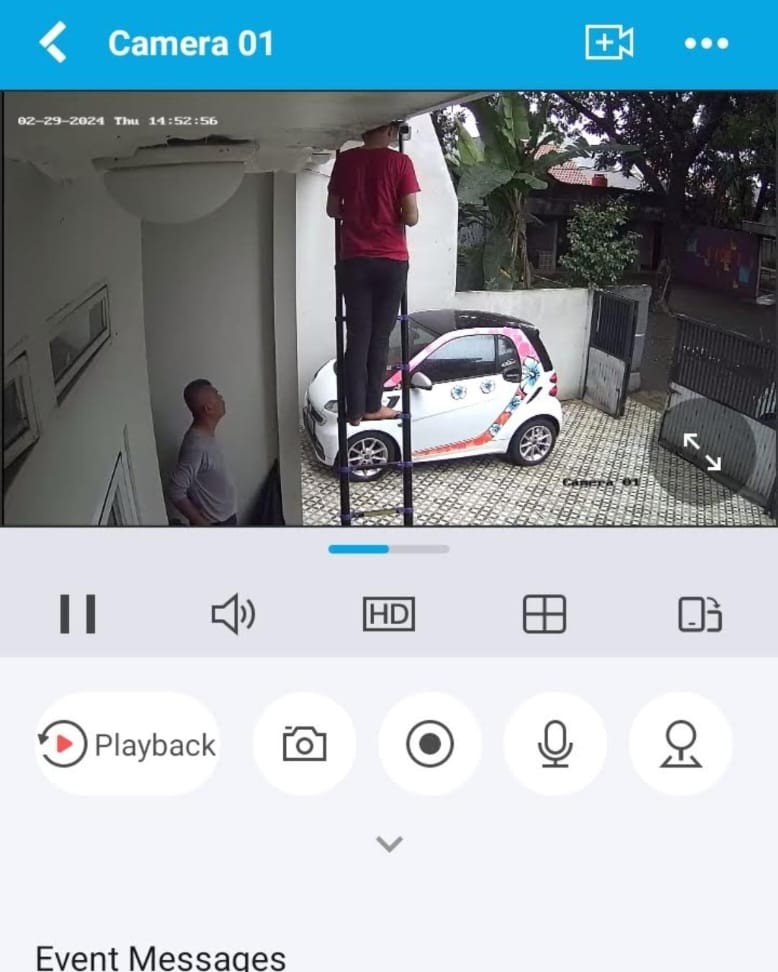Image resolution: width=778 pixels, height=972 pixels.
Task: Tap the add camera icon
Action: [x=609, y=43]
